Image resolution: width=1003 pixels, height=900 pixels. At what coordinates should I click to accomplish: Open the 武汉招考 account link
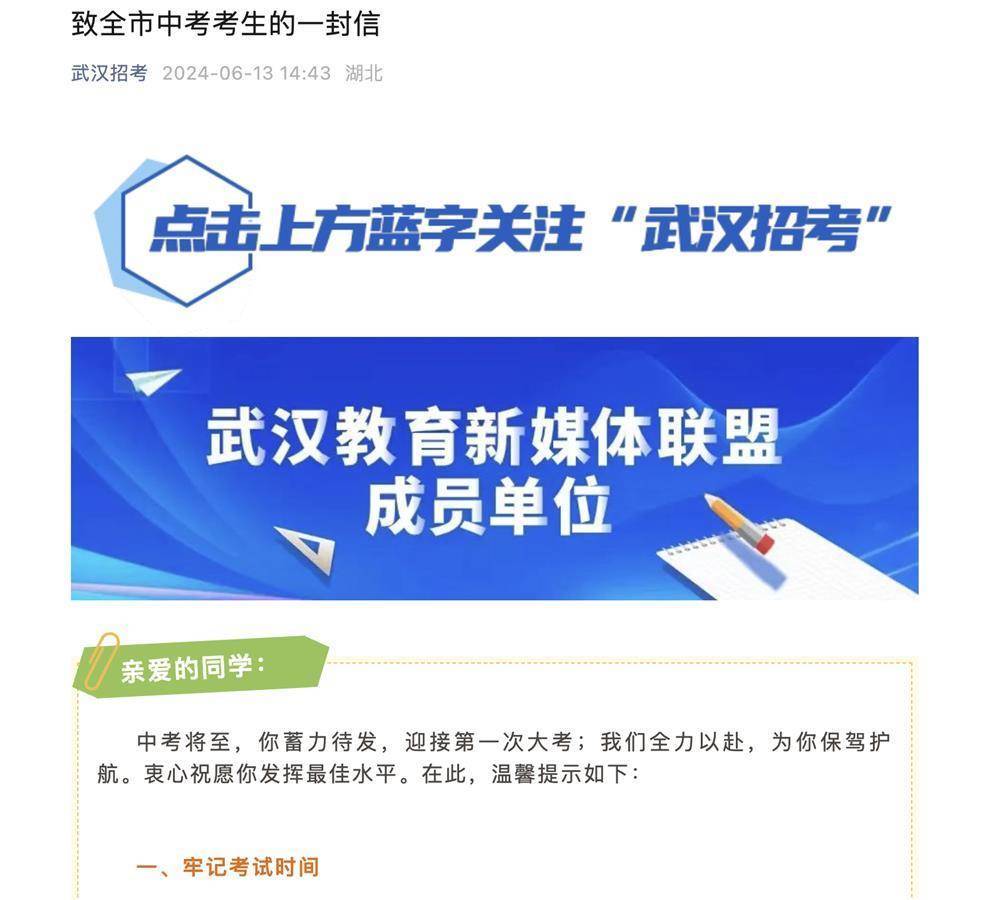coord(109,73)
